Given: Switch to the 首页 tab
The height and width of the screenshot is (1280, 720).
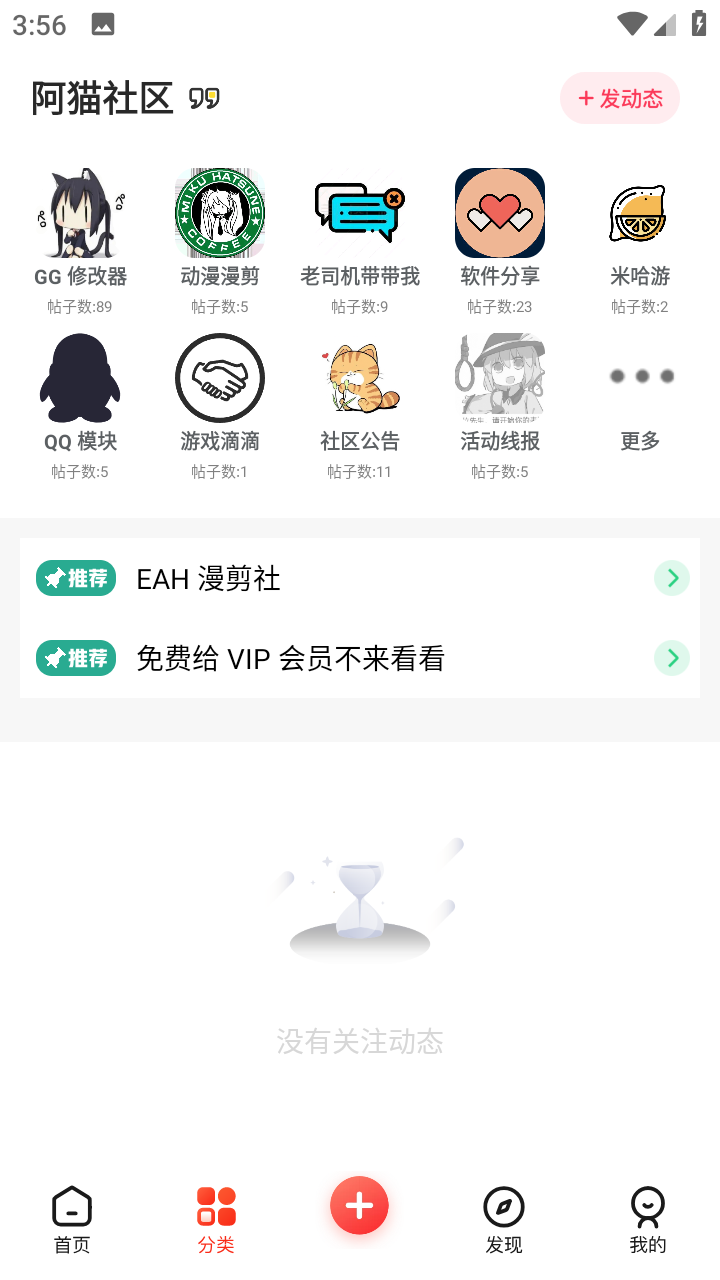Looking at the screenshot, I should tap(71, 1217).
